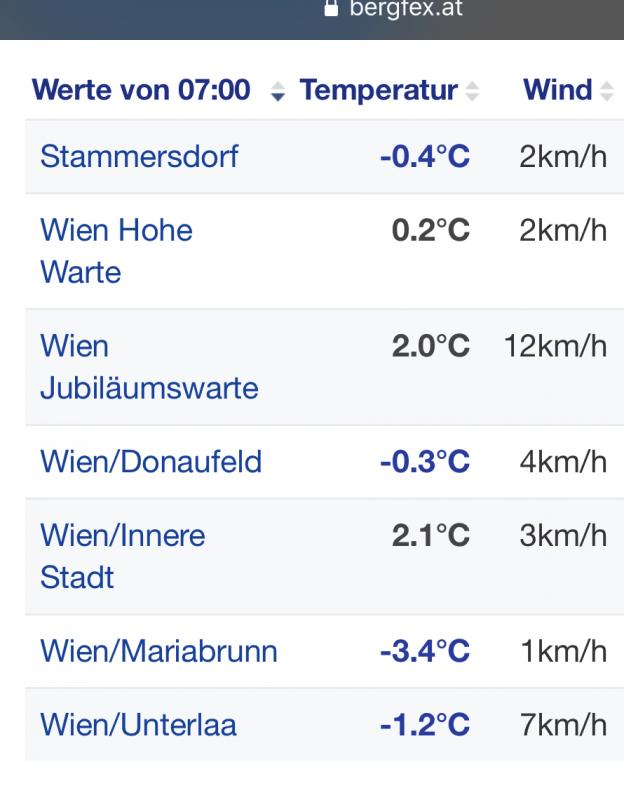The image size is (624, 800).
Task: Tap the bergfex.at address bar
Action: pyautogui.click(x=395, y=12)
